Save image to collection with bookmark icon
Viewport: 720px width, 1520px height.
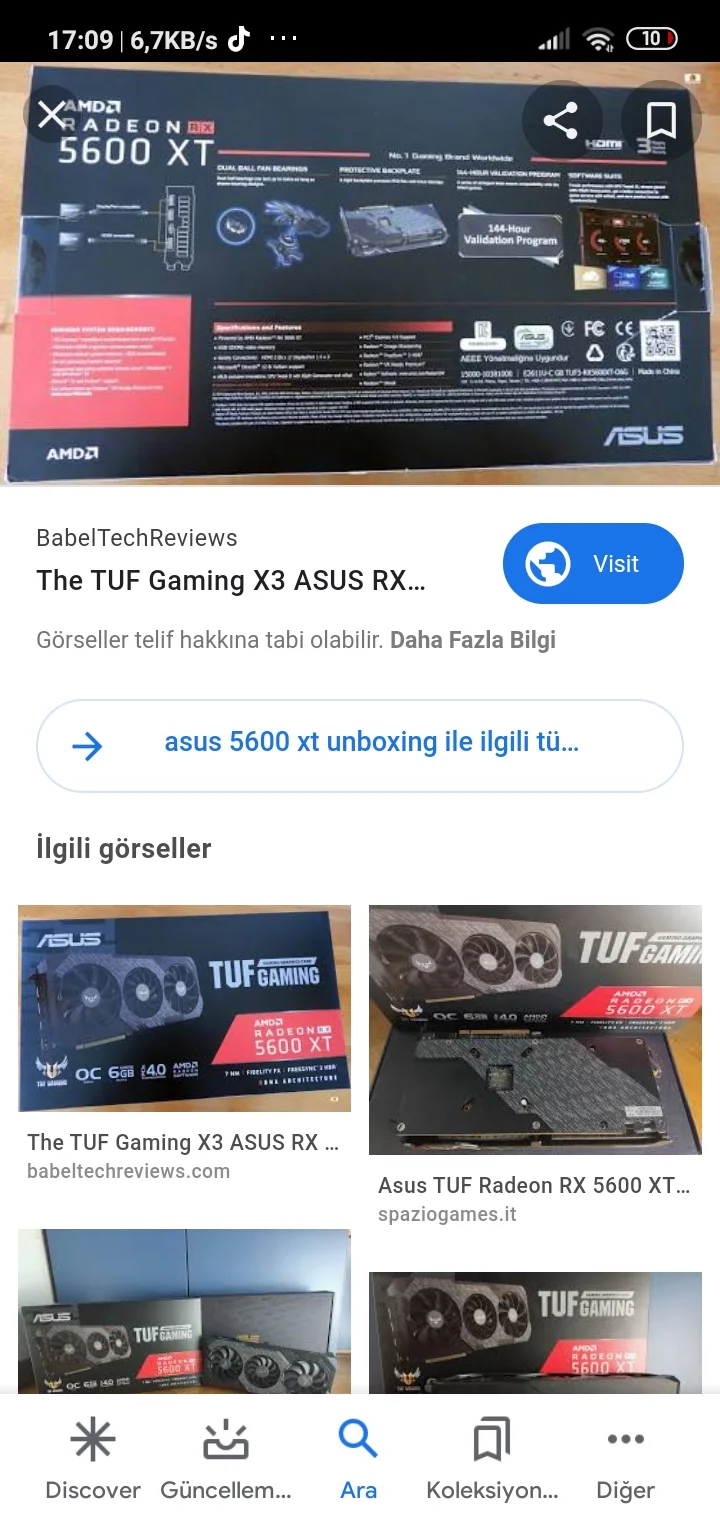coord(661,121)
